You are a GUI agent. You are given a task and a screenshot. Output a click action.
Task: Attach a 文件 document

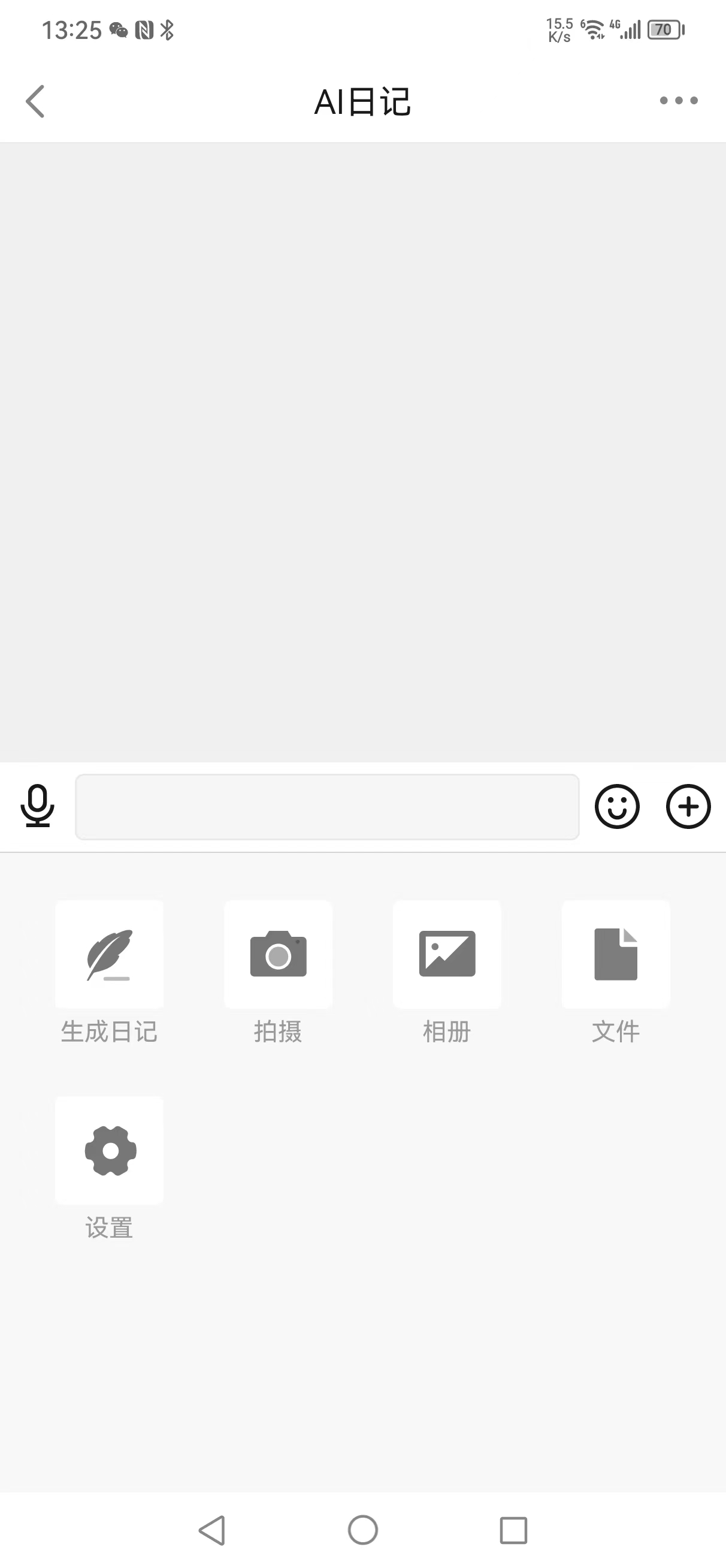click(616, 954)
